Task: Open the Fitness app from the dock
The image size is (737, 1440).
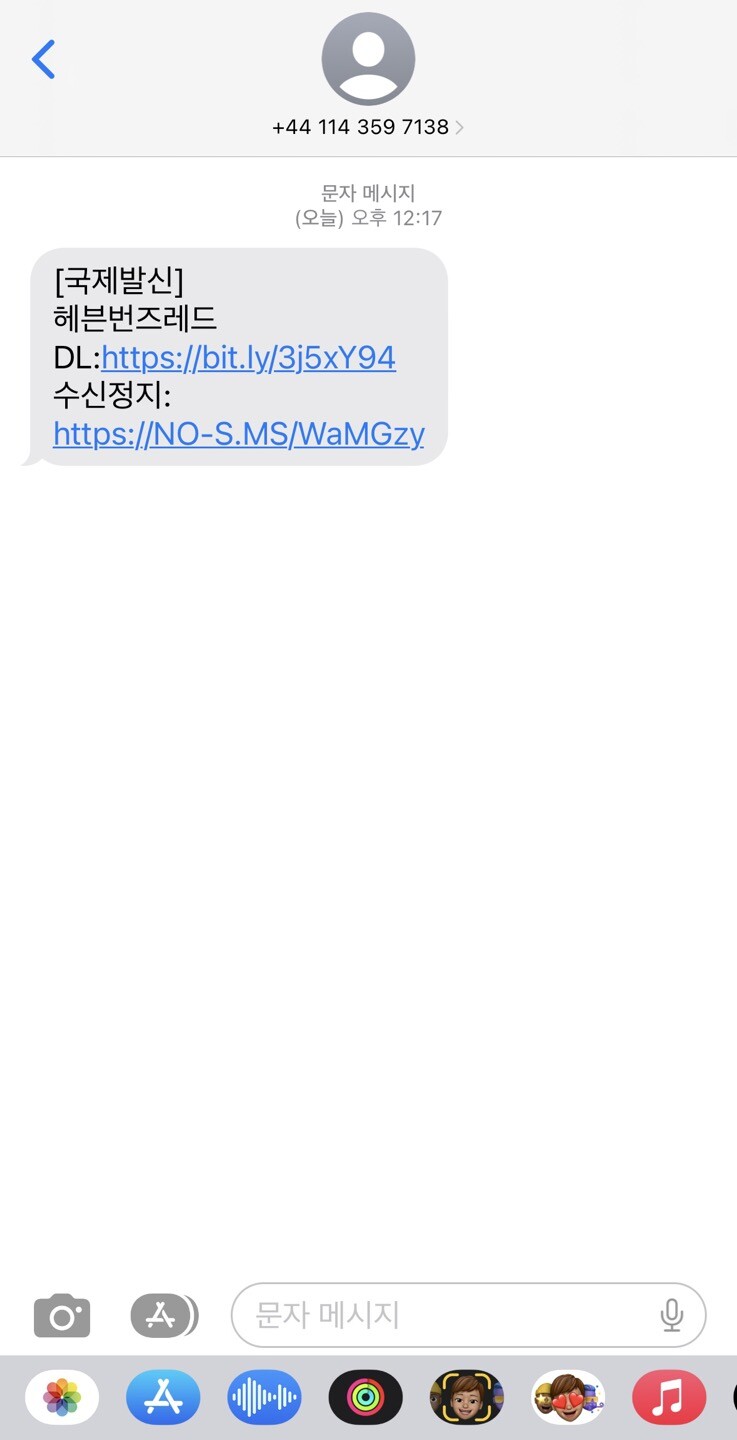Action: (364, 1396)
